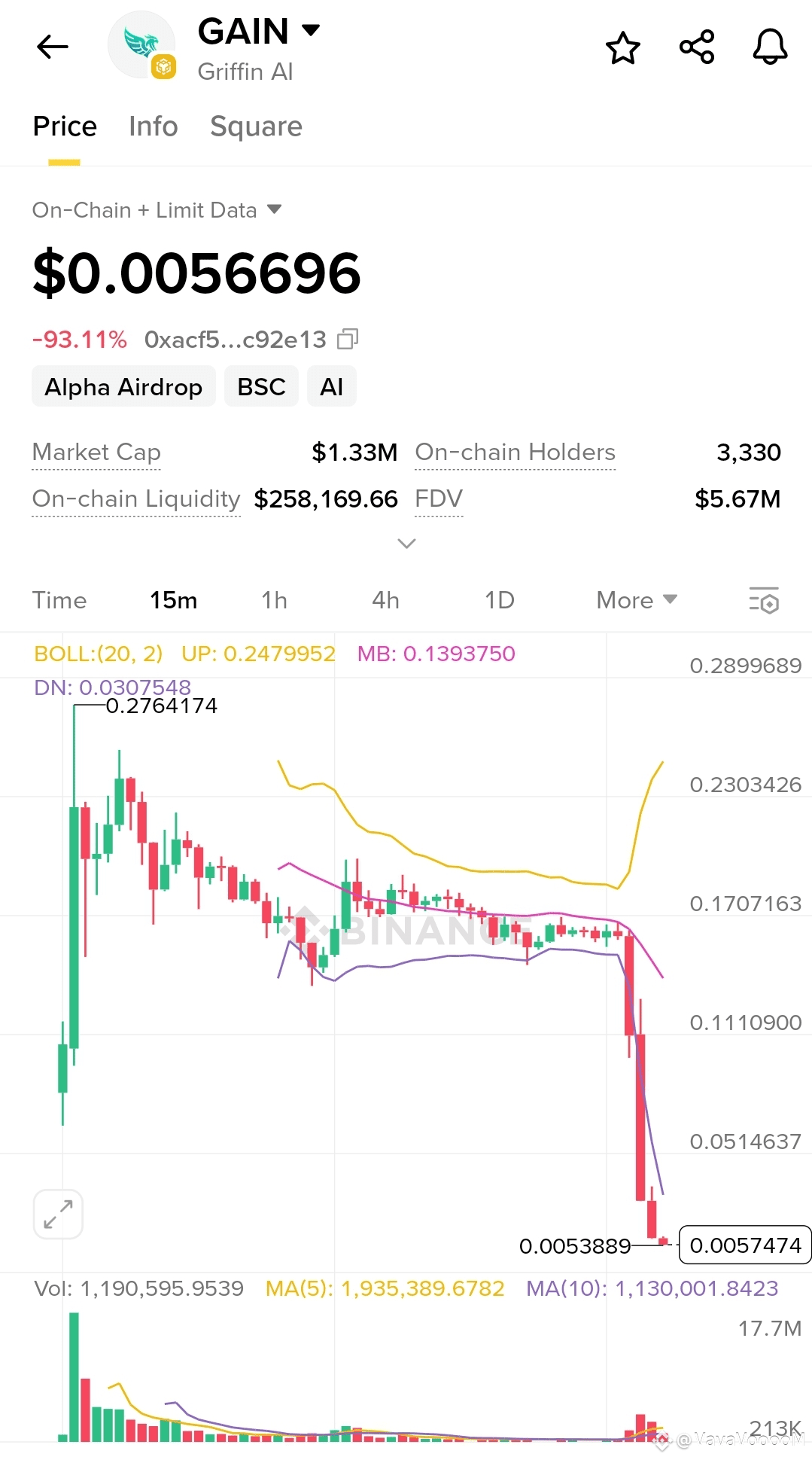The width and height of the screenshot is (812, 1460).
Task: Open the More intervals dropdown
Action: [636, 600]
